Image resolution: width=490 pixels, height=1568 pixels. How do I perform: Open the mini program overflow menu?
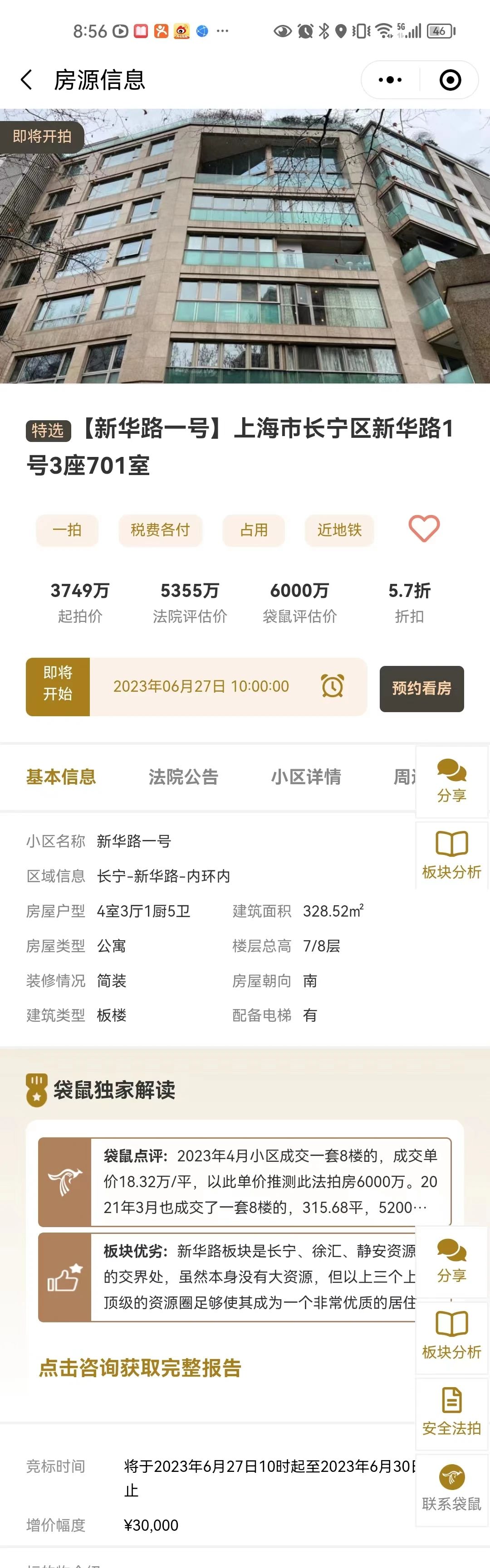click(390, 80)
